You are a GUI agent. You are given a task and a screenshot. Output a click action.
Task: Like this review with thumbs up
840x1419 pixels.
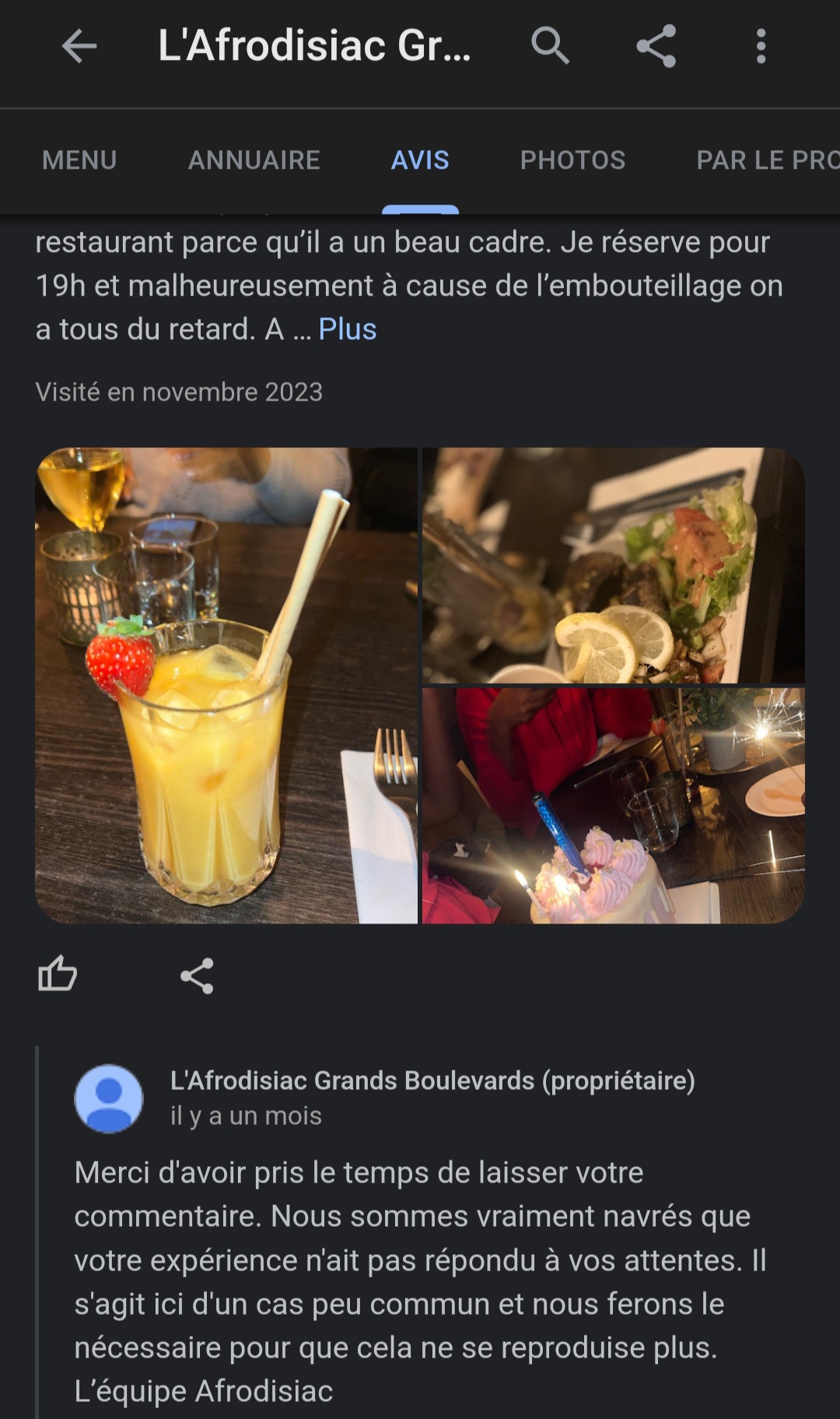58,975
